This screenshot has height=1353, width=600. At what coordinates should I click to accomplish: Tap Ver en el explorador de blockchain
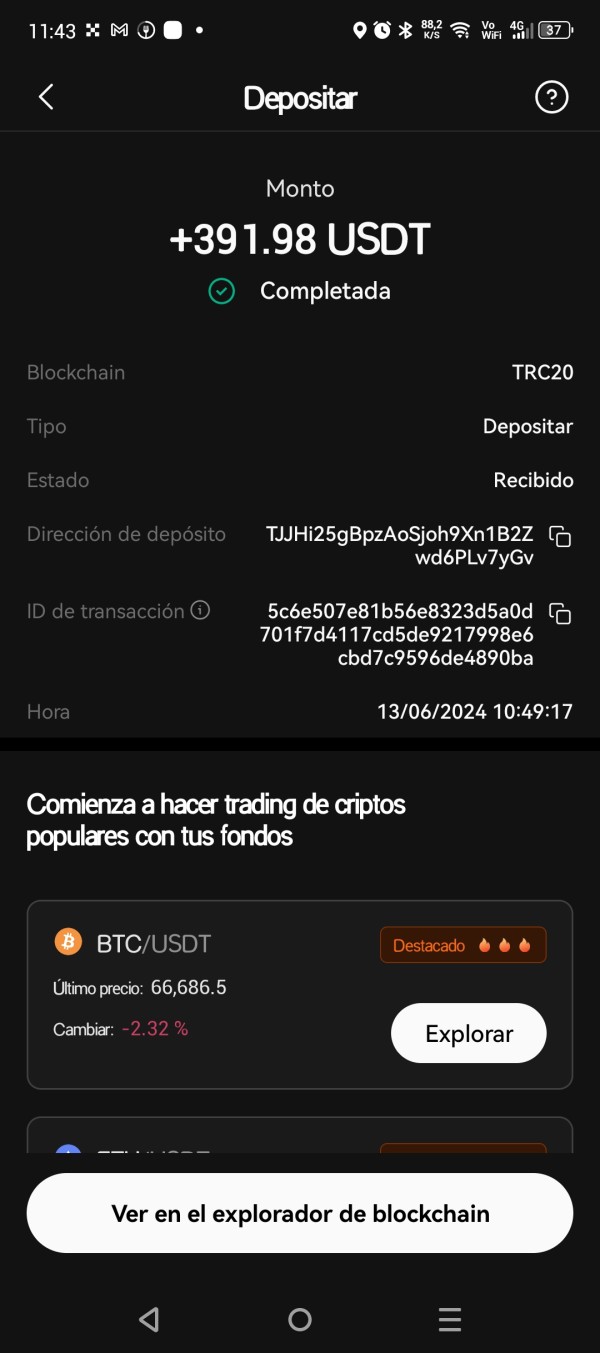(300, 1213)
